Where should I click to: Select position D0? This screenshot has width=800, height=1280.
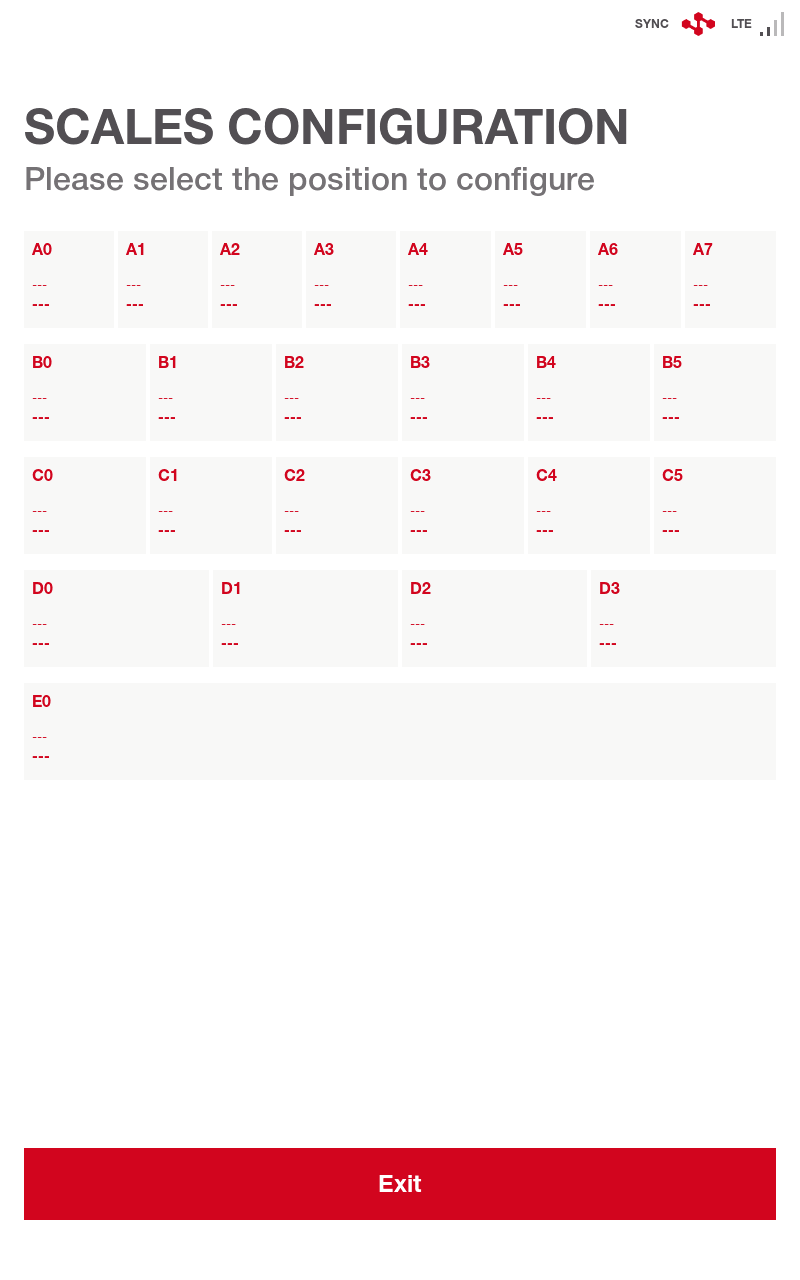116,618
